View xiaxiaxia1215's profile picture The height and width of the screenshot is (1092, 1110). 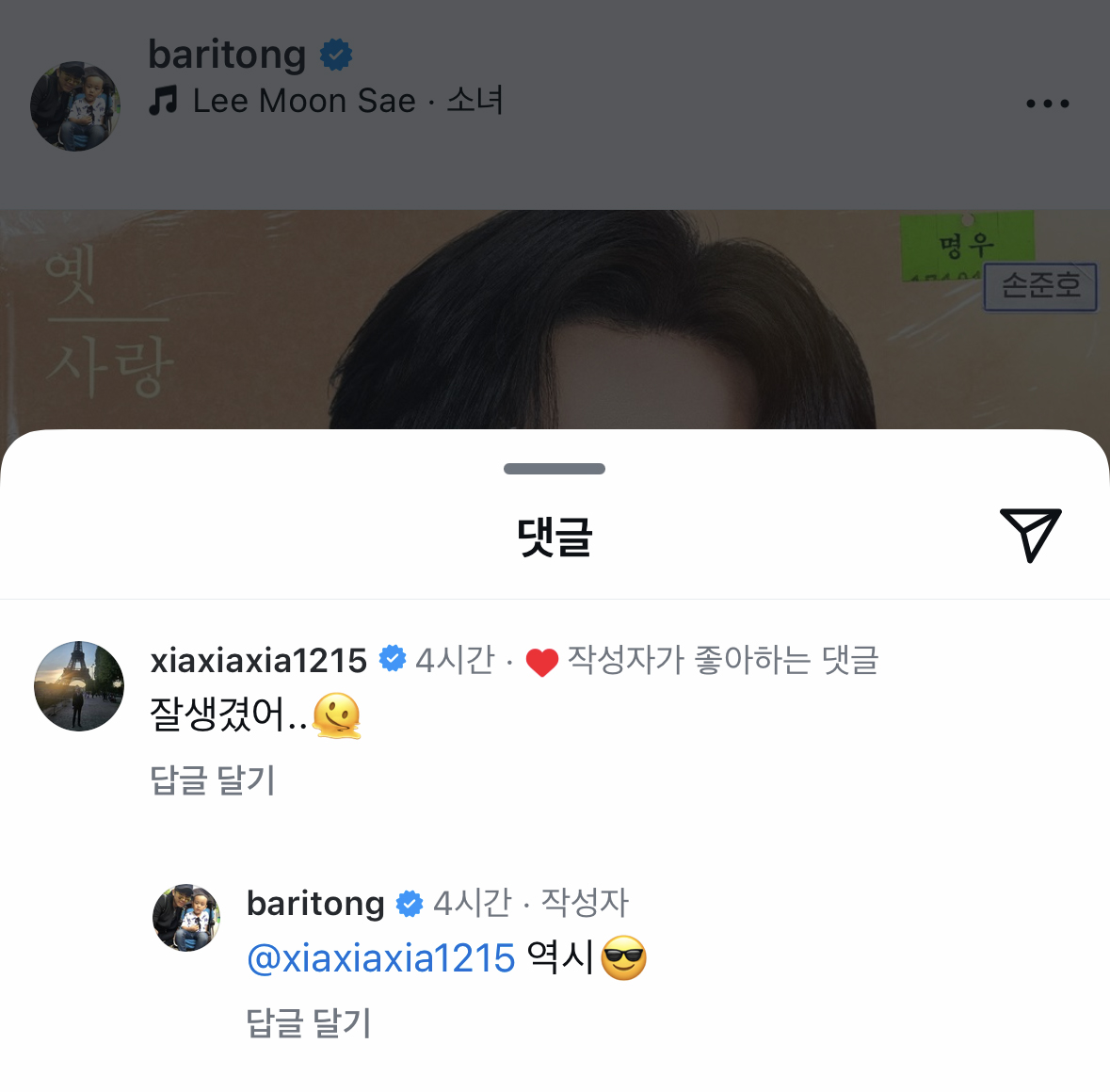point(79,686)
